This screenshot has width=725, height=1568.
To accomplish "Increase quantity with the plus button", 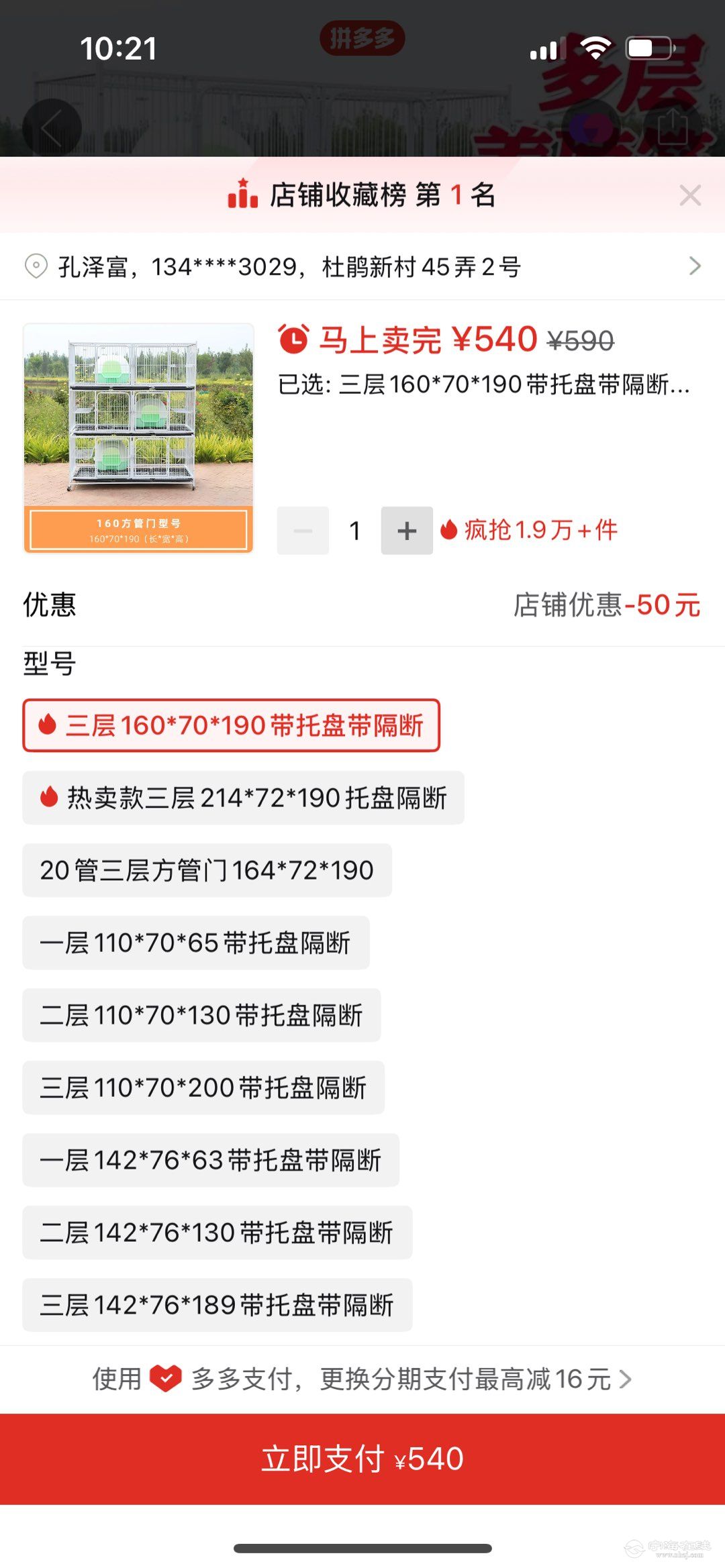I will (x=407, y=531).
